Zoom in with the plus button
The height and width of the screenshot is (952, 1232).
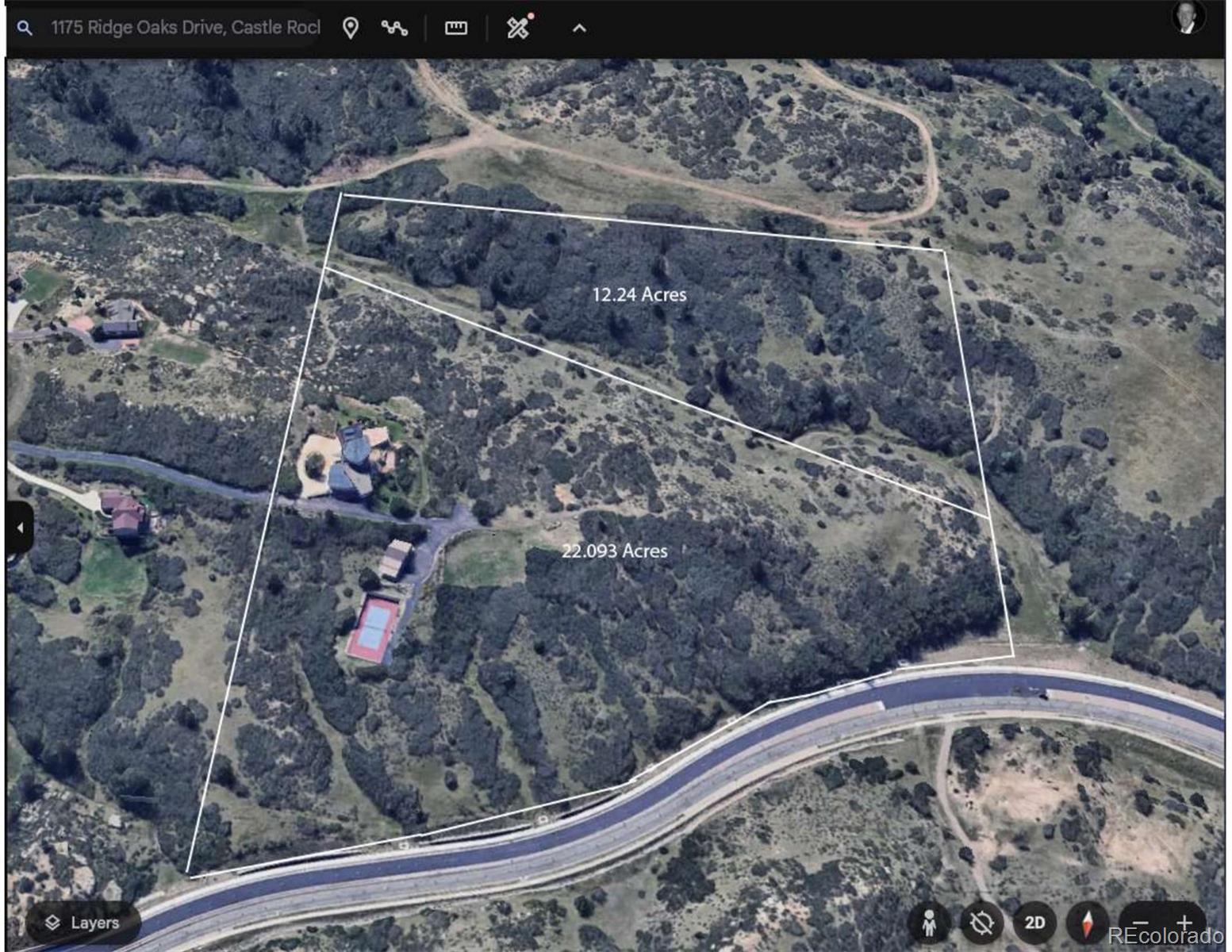click(1184, 923)
